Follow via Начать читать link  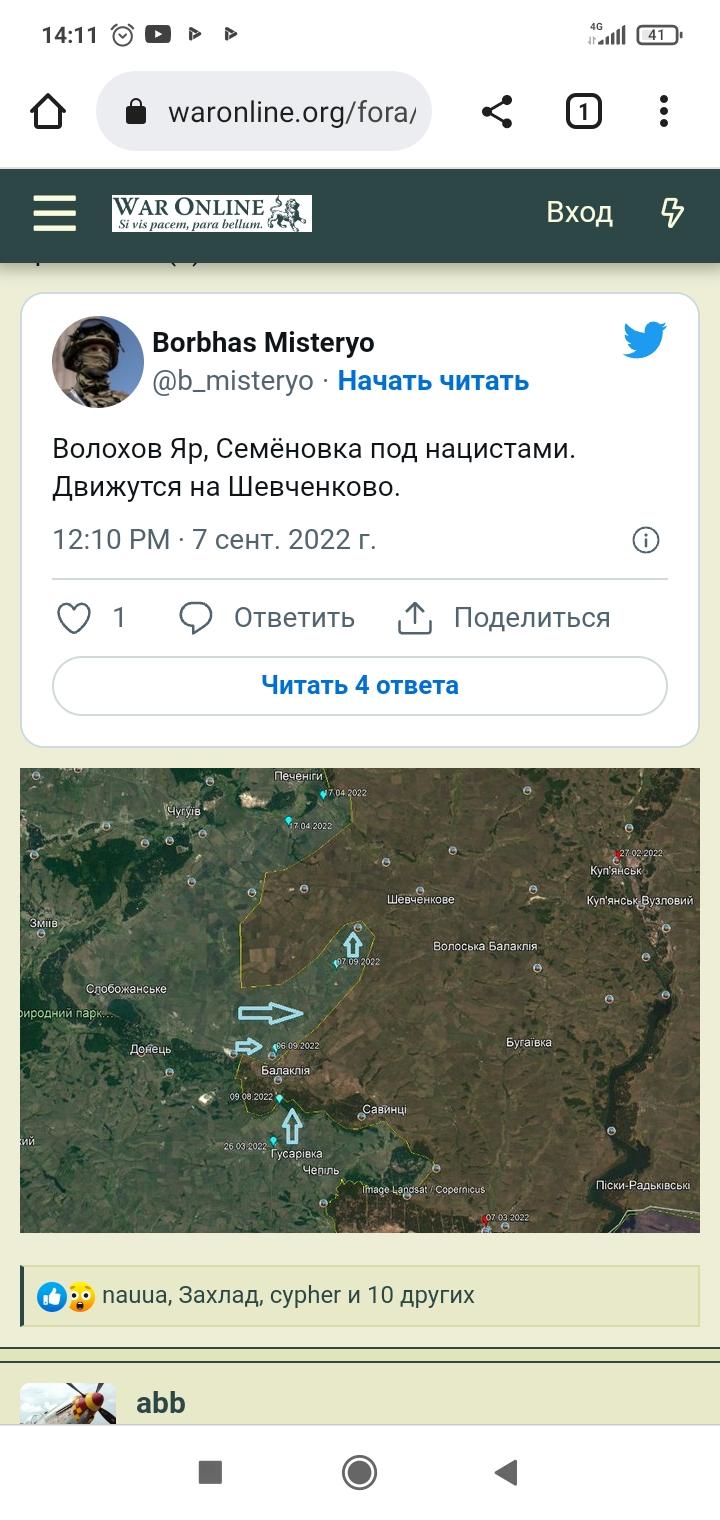pyautogui.click(x=433, y=381)
